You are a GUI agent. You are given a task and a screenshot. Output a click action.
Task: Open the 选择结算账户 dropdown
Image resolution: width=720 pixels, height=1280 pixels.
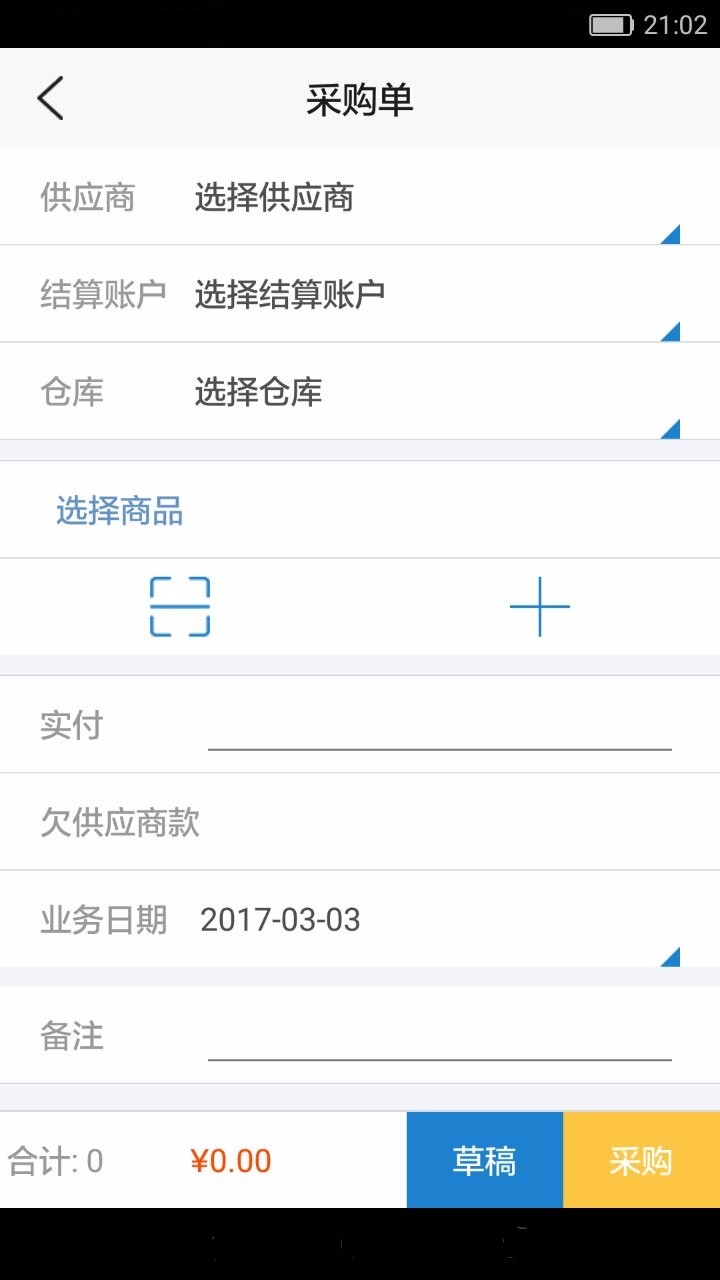click(x=437, y=294)
